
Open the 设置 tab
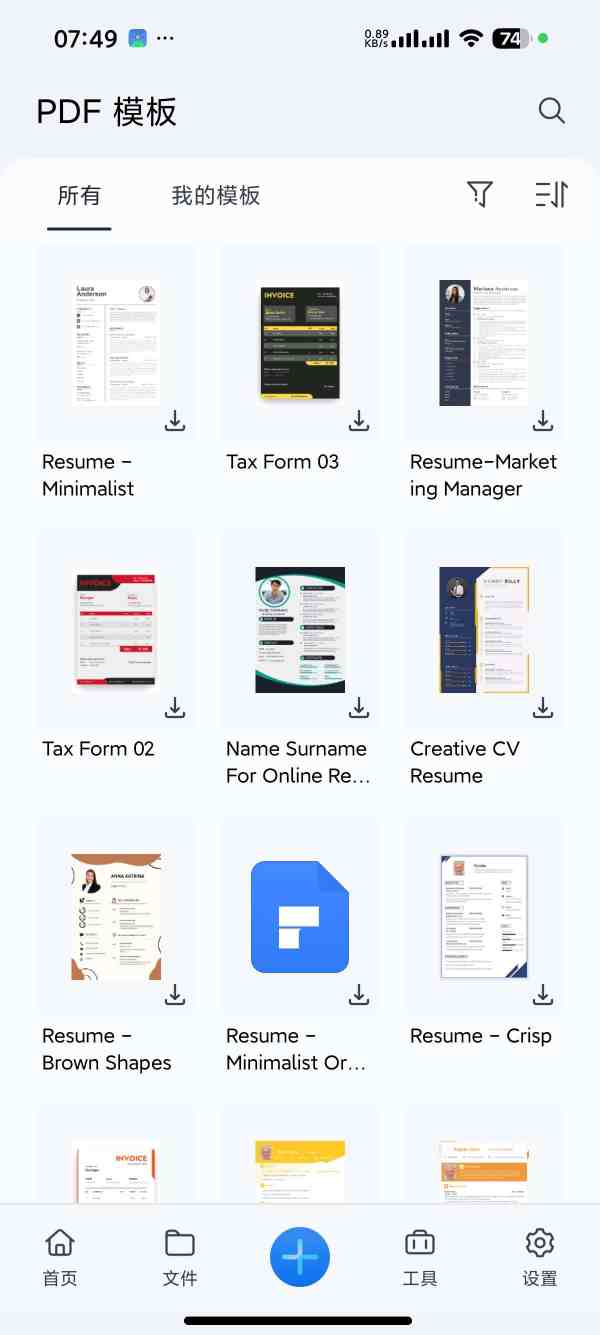540,1257
